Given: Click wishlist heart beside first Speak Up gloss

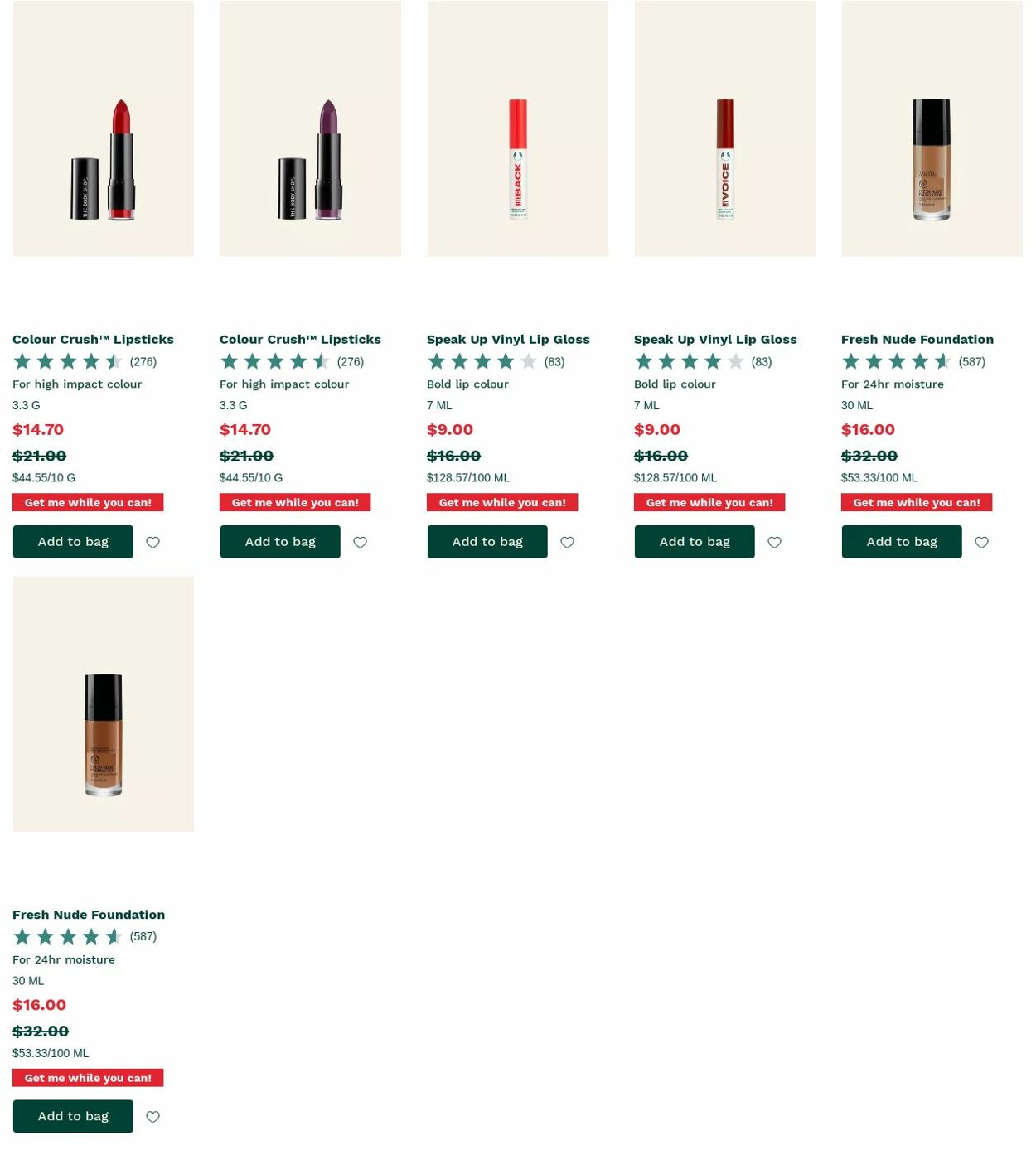Looking at the screenshot, I should (x=567, y=542).
